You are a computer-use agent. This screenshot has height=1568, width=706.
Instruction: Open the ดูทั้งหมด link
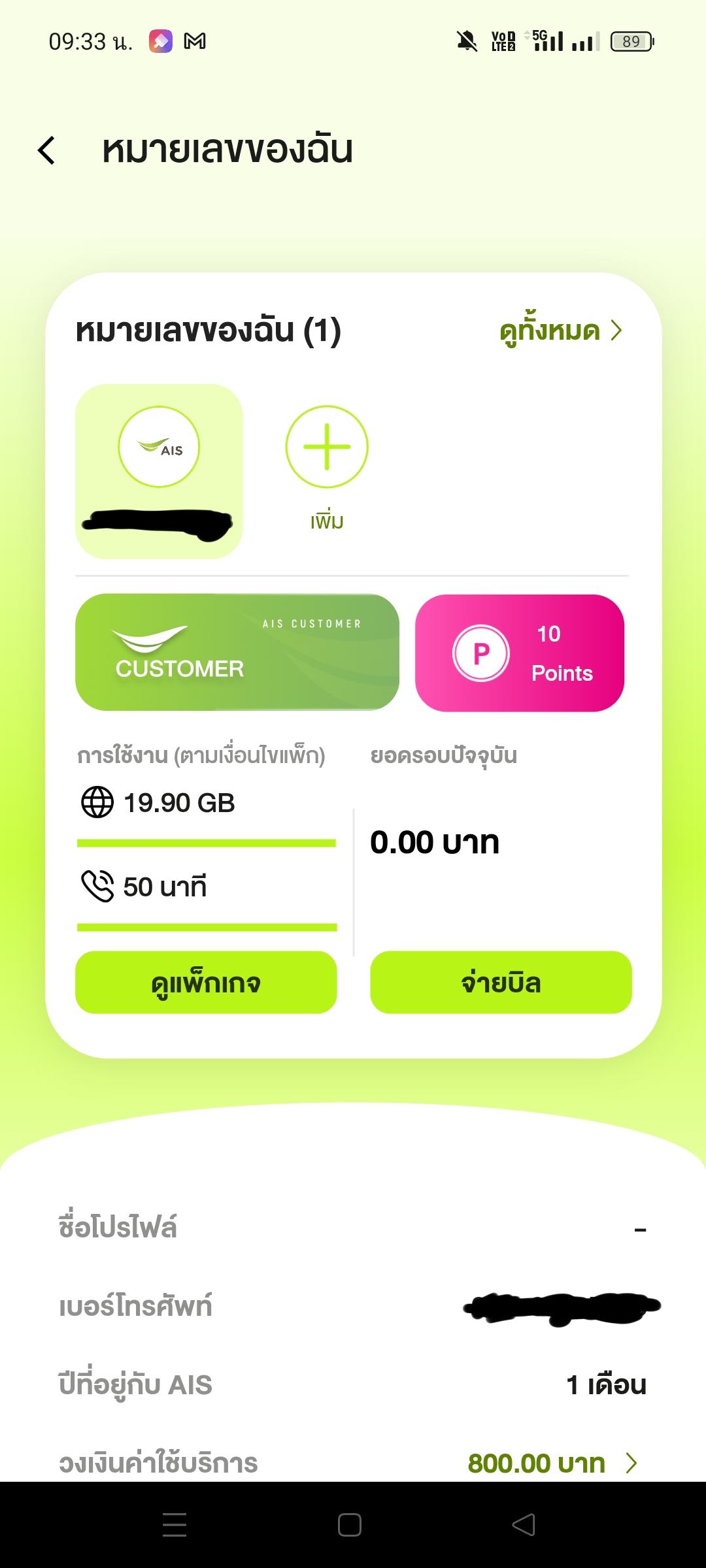point(560,330)
